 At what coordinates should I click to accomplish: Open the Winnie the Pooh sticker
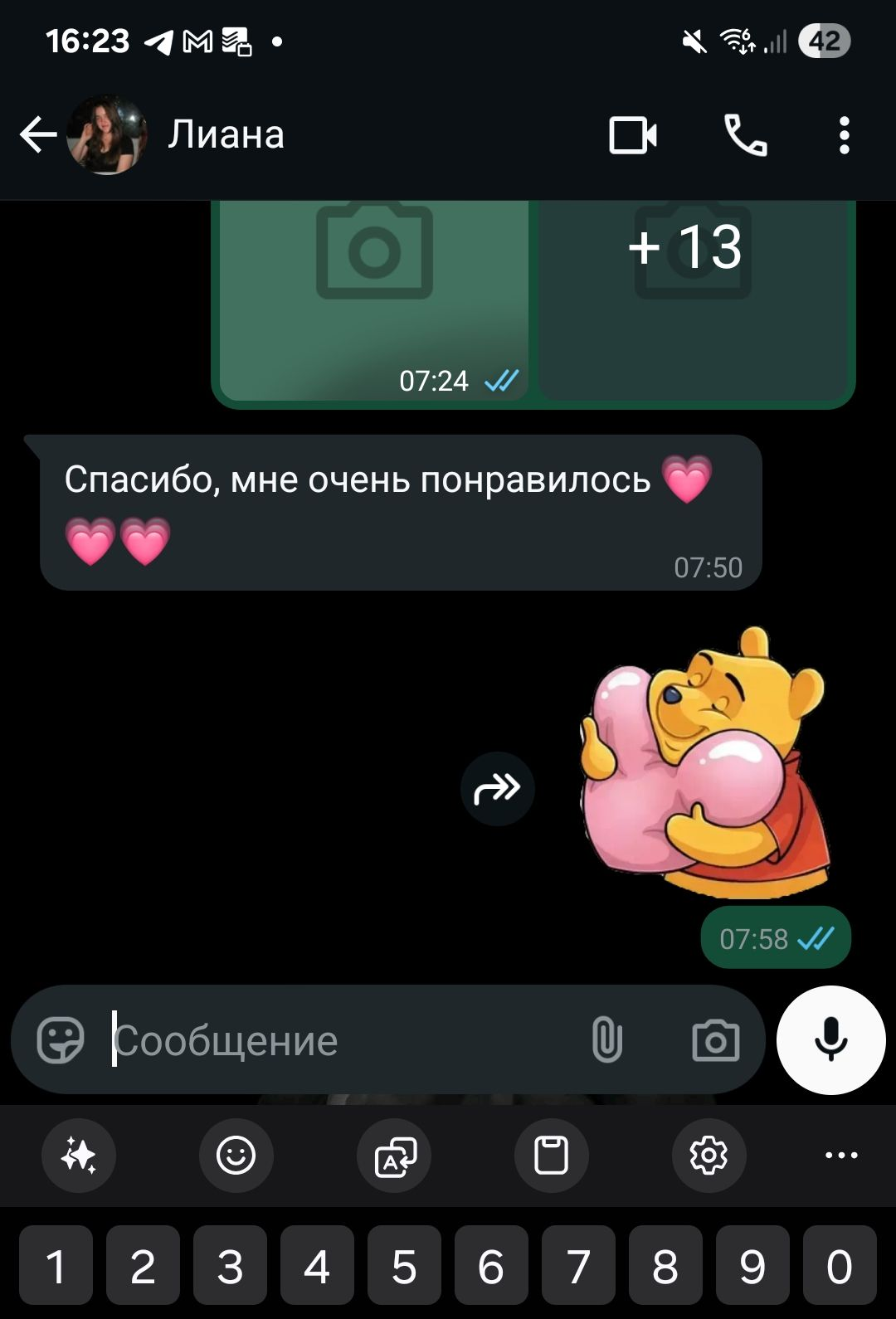point(705,763)
